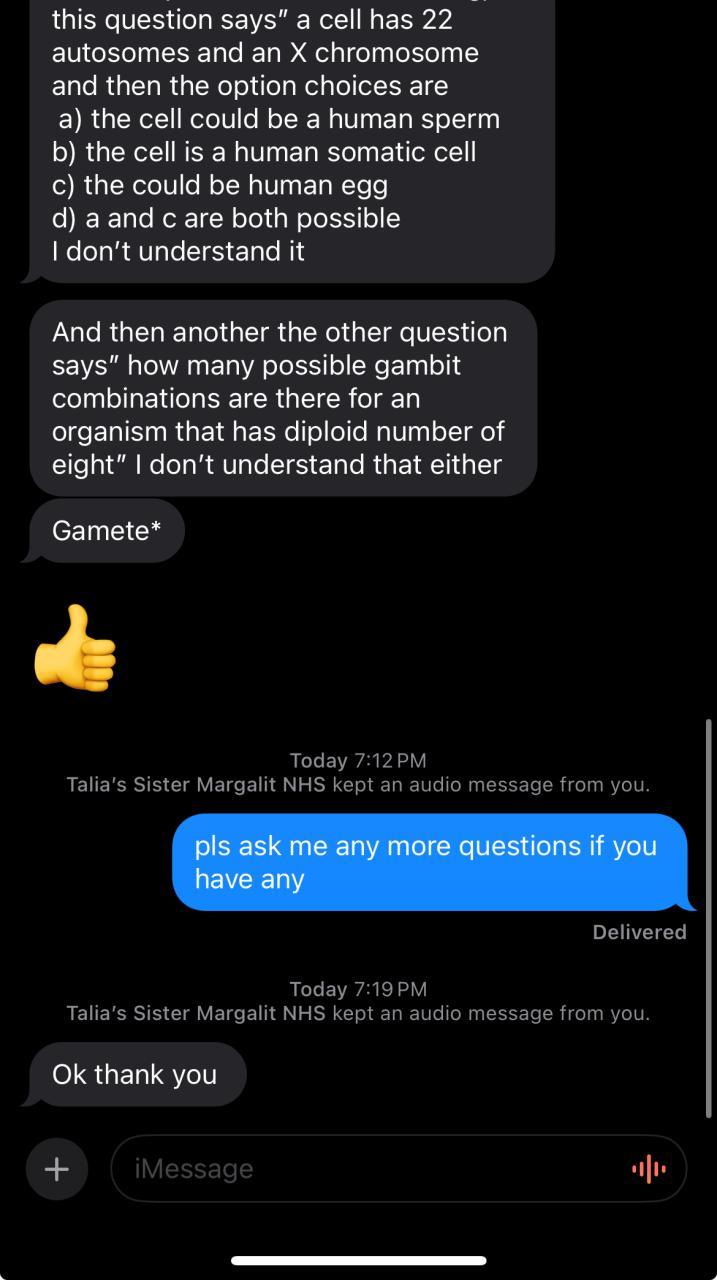The width and height of the screenshot is (717, 1280).
Task: Open the plus attachments menu
Action: click(57, 1168)
